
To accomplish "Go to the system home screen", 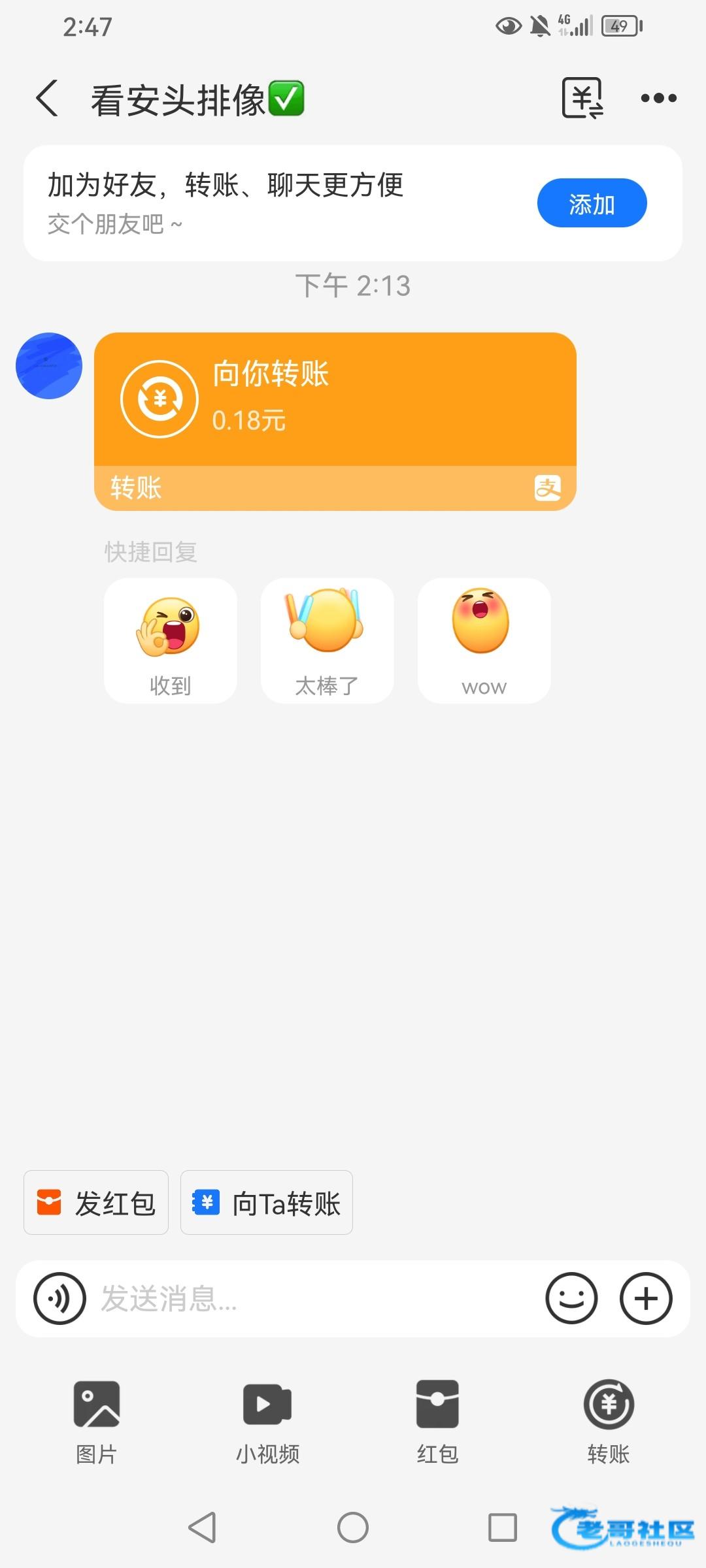I will 353,1527.
